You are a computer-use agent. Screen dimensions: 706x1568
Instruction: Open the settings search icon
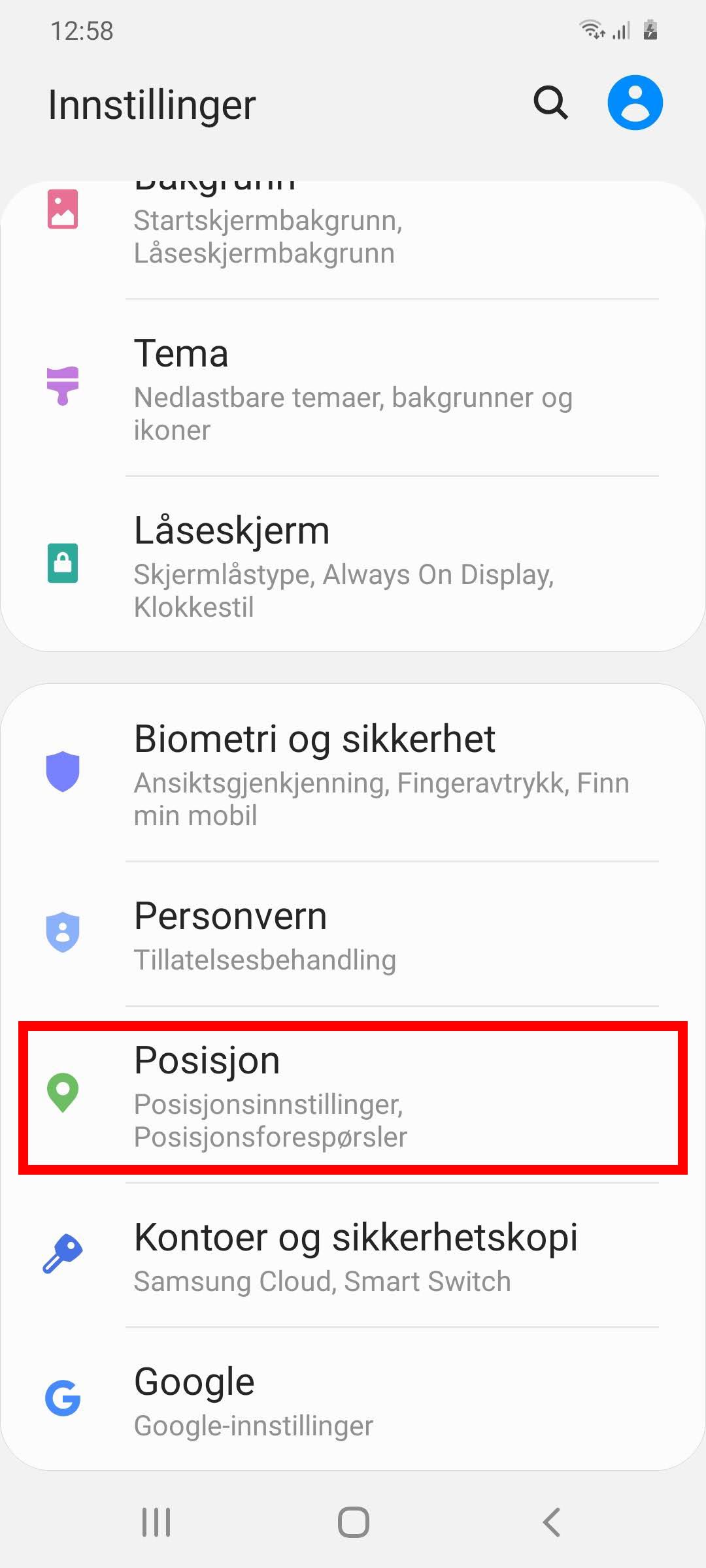[x=550, y=103]
